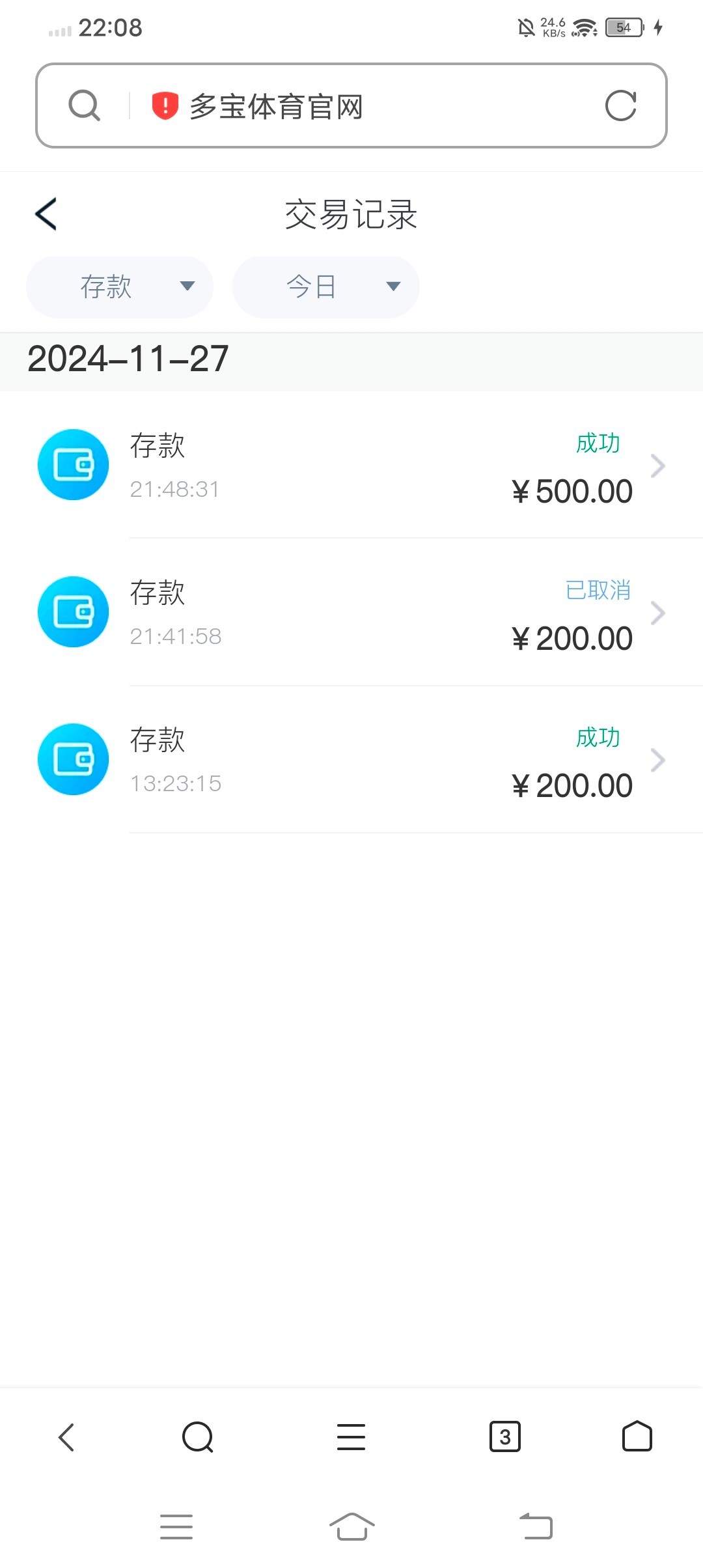This screenshot has height=1568, width=703.
Task: Tap the system back key
Action: click(x=536, y=1526)
